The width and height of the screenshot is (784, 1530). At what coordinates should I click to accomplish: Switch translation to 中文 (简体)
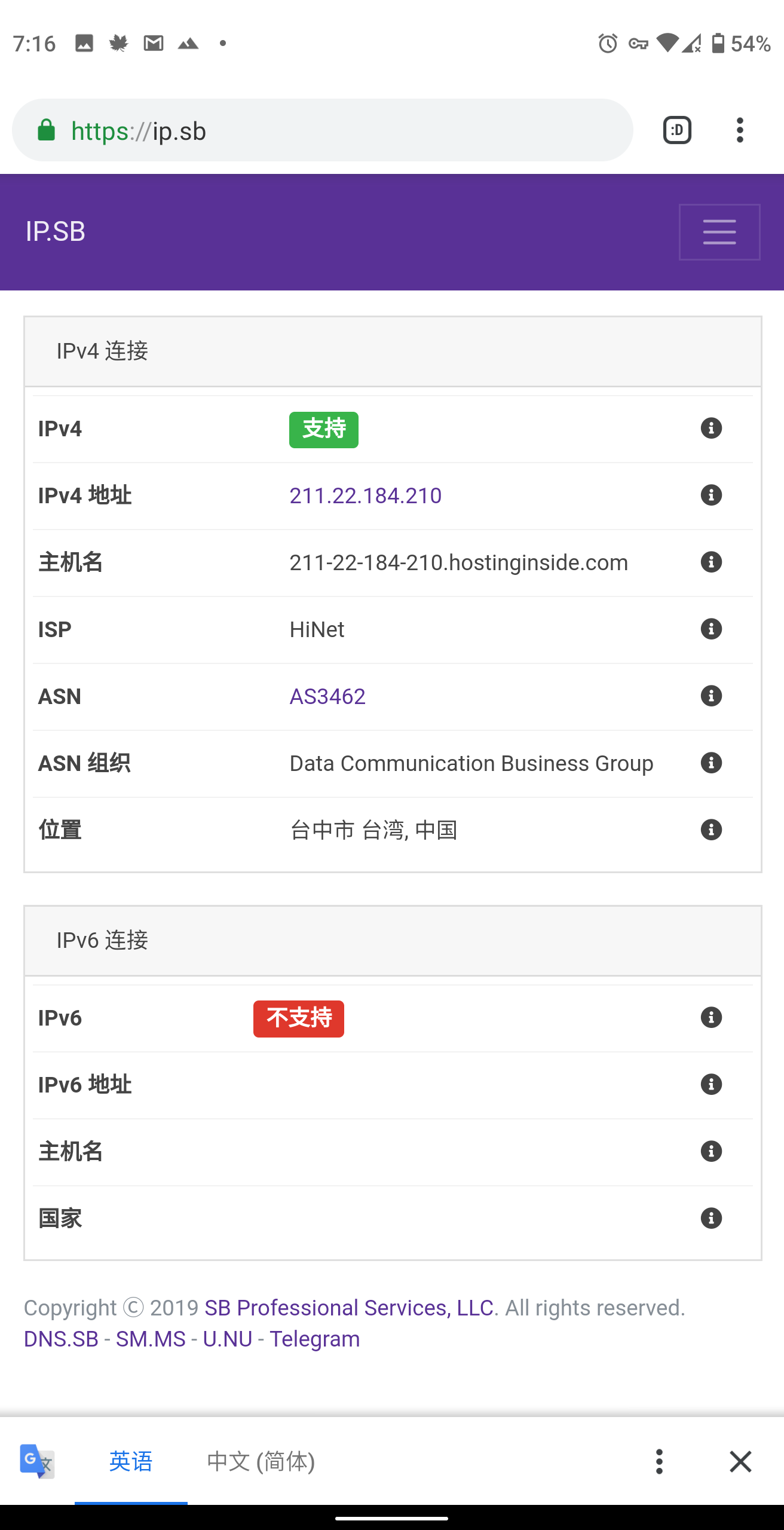(261, 1462)
